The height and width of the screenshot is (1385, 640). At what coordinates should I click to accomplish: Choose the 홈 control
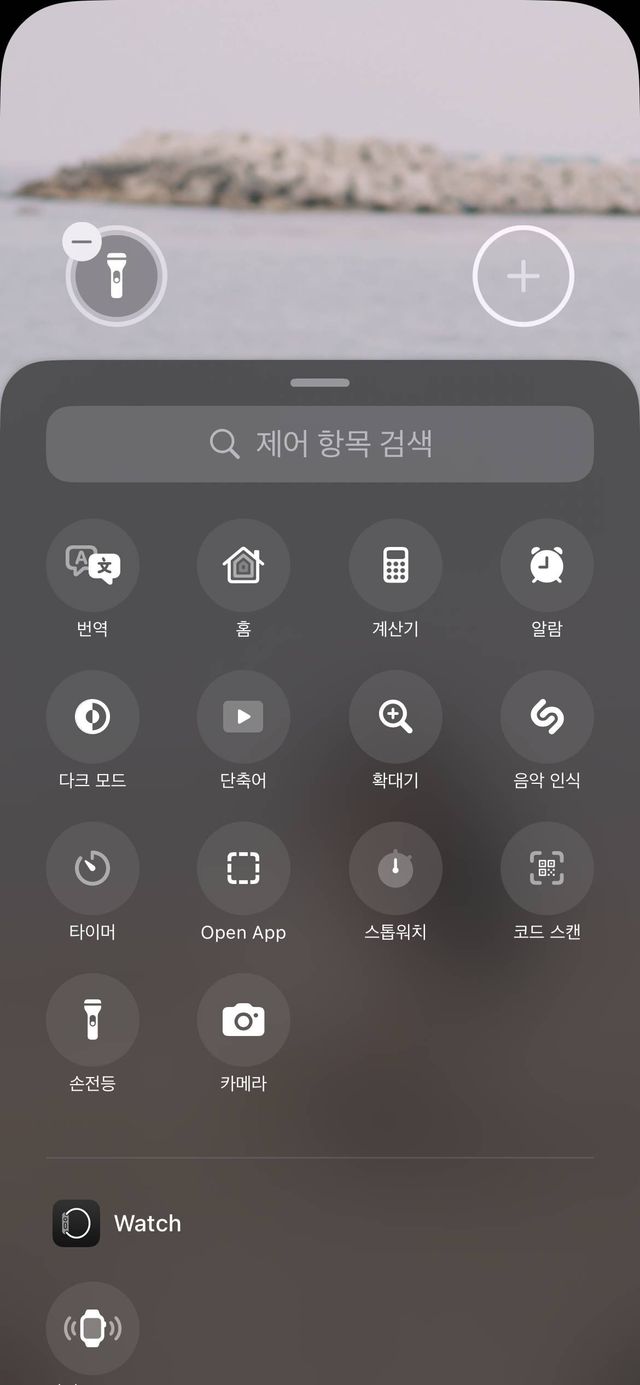(243, 566)
